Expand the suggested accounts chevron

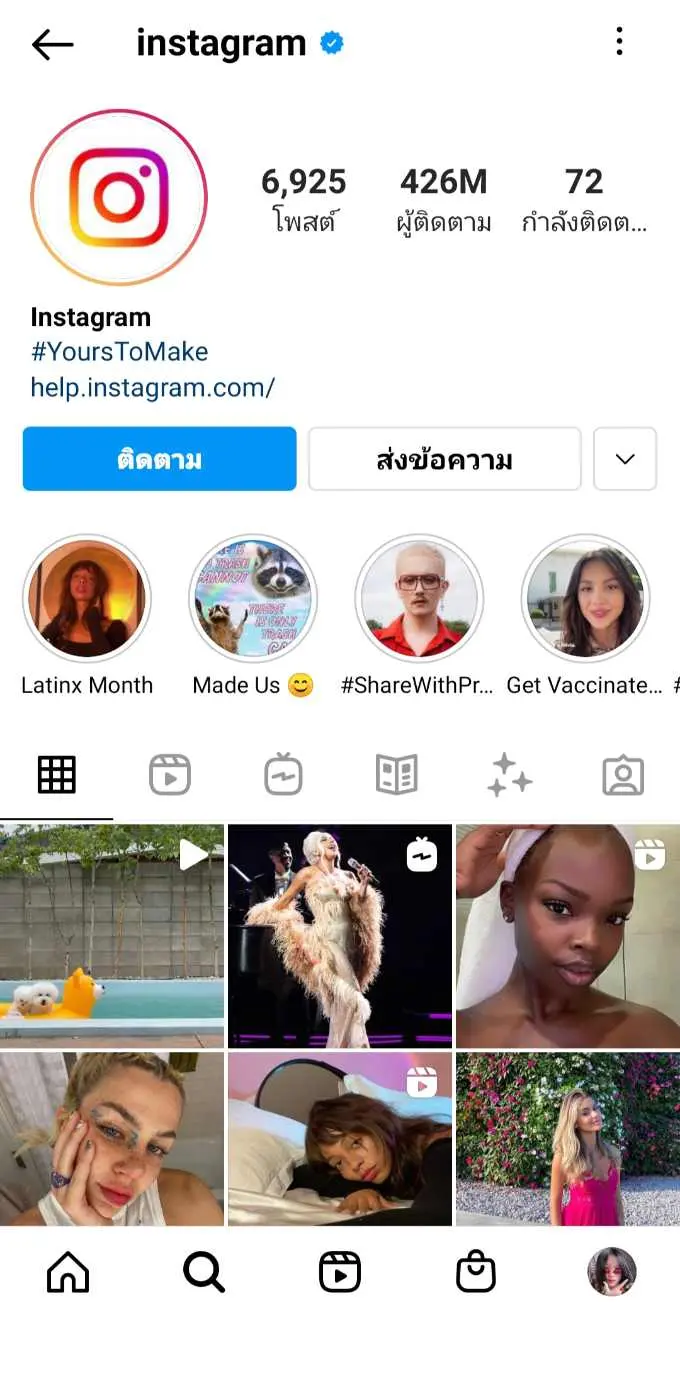(625, 459)
